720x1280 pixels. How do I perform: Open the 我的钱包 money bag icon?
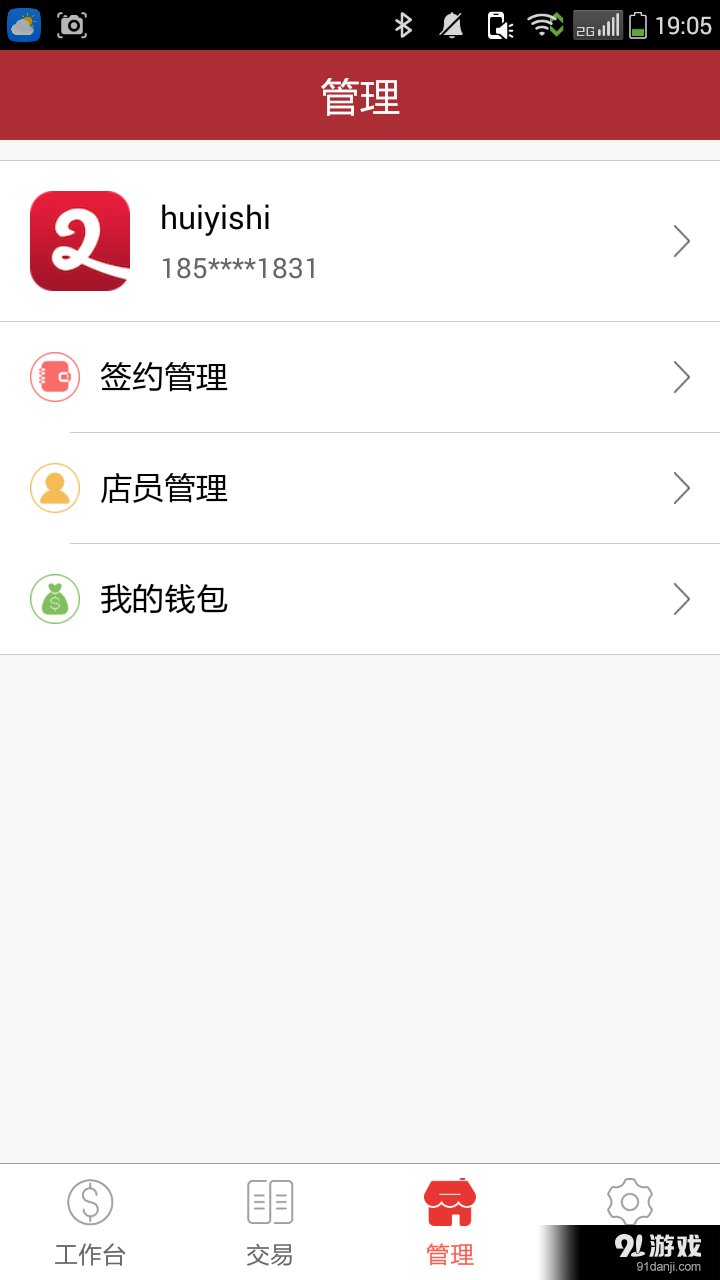tap(55, 599)
